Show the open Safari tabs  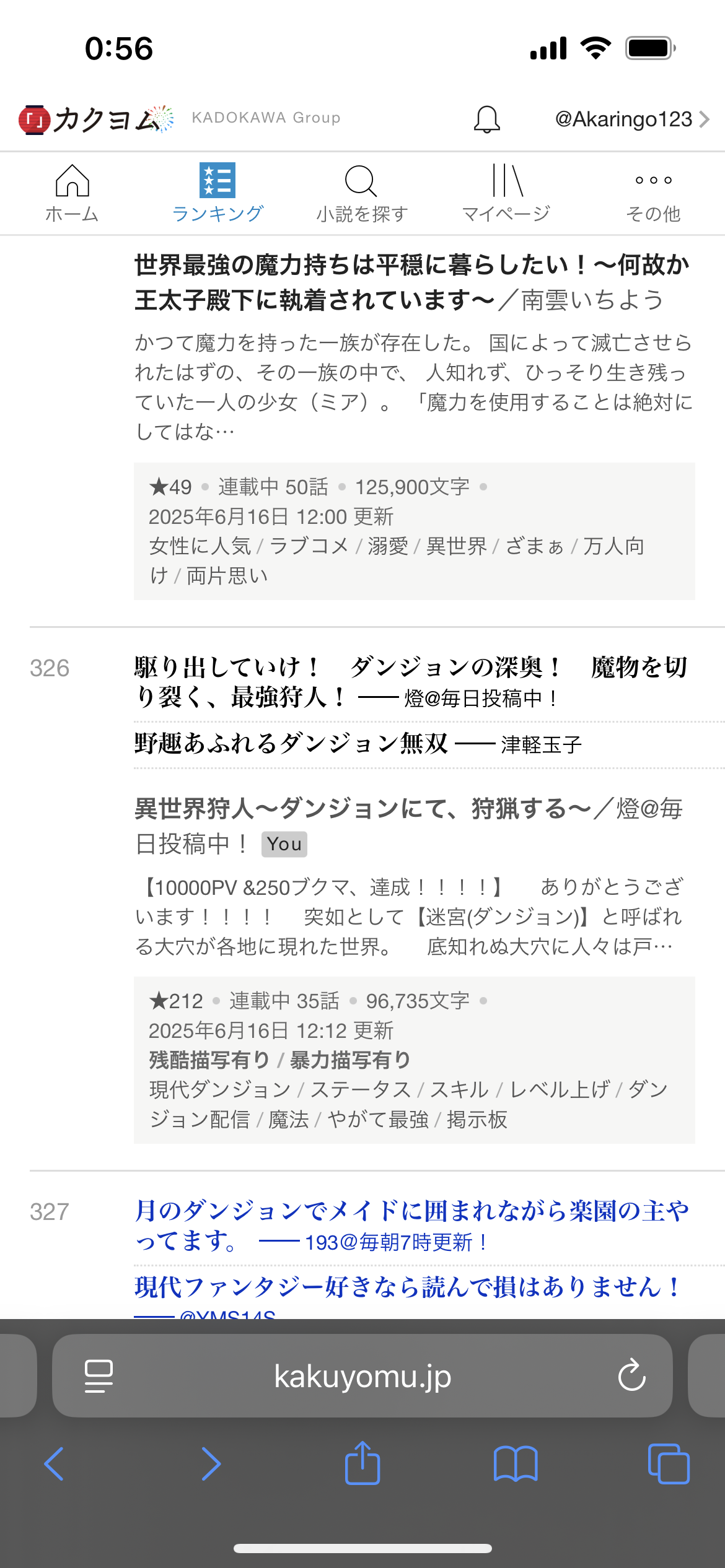click(668, 1464)
